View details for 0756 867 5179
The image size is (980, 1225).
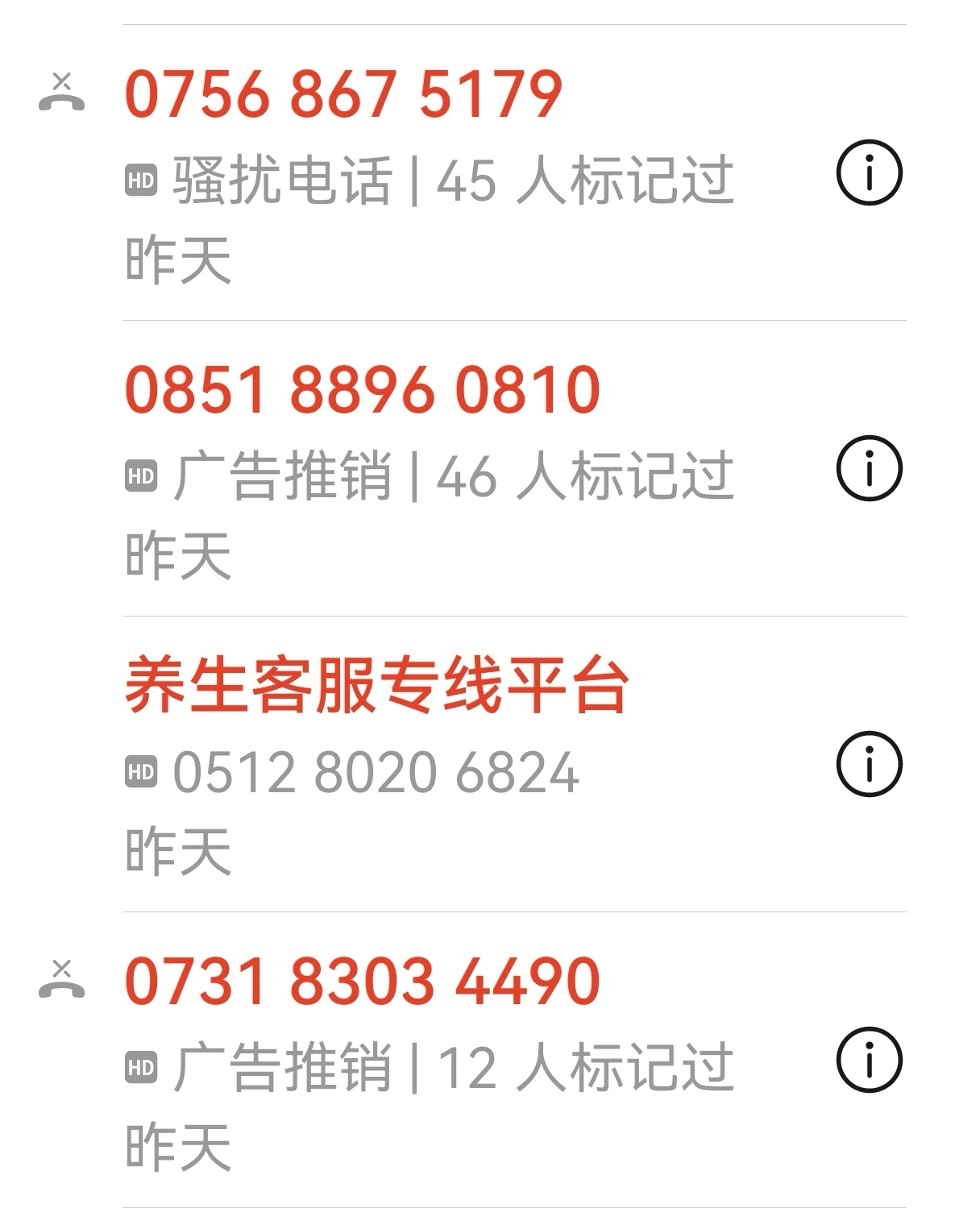click(869, 173)
